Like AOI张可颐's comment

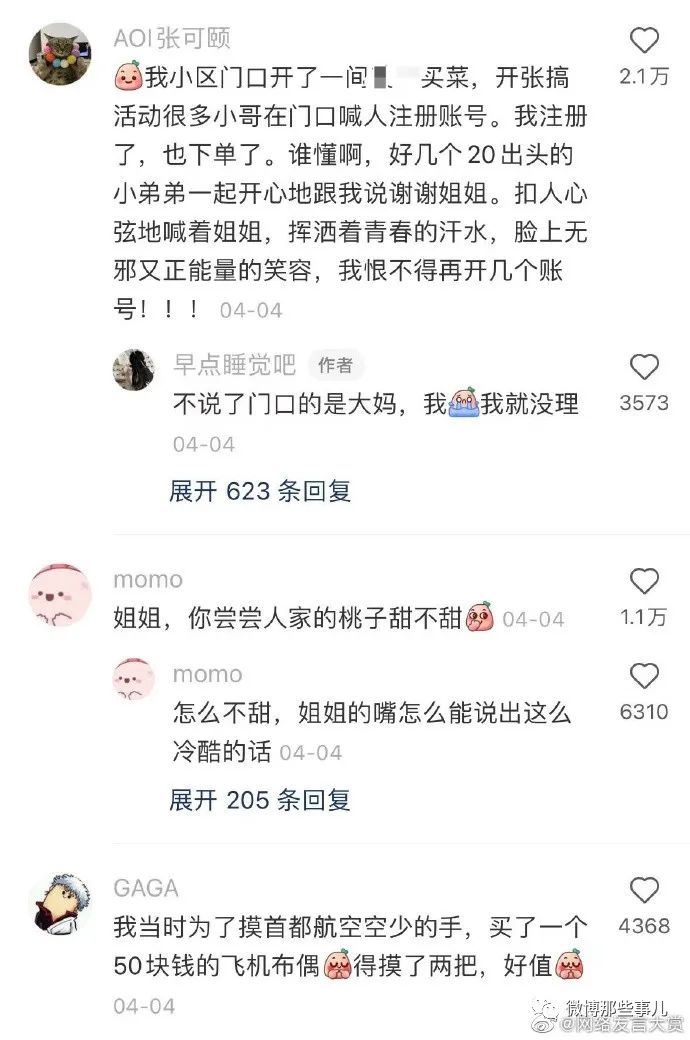tap(645, 41)
